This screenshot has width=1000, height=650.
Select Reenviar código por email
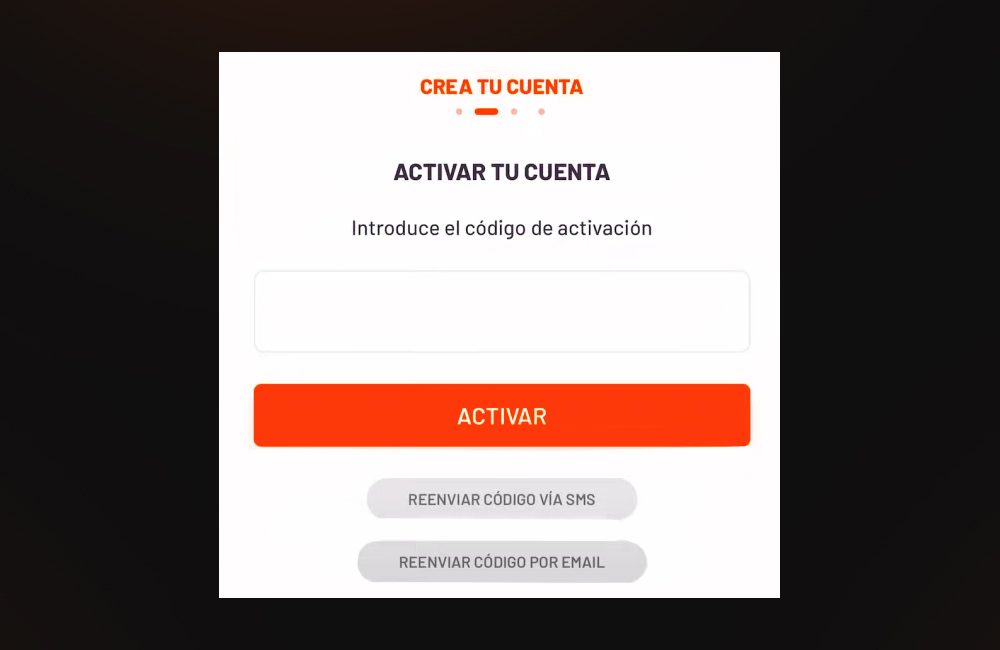coord(501,562)
